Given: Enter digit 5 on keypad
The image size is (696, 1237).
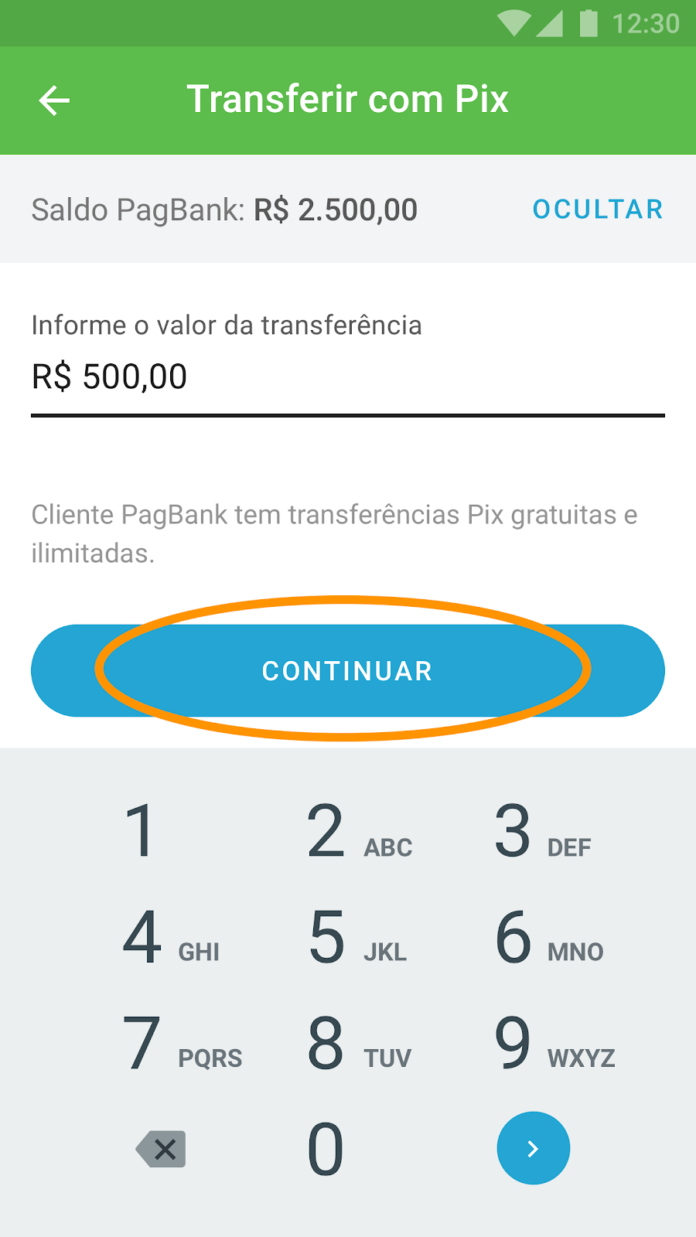Looking at the screenshot, I should tap(356, 938).
